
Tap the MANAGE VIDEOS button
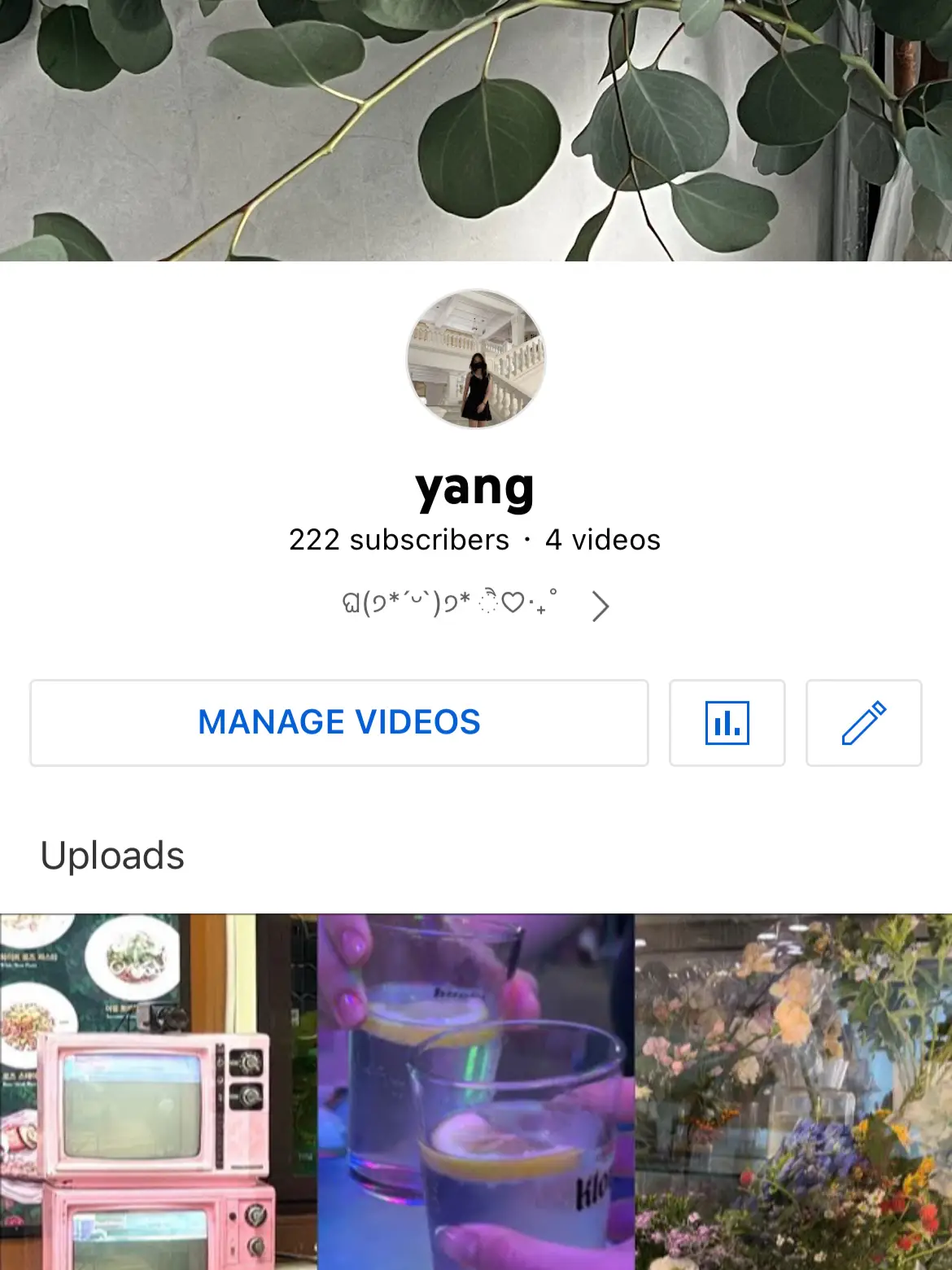[339, 723]
